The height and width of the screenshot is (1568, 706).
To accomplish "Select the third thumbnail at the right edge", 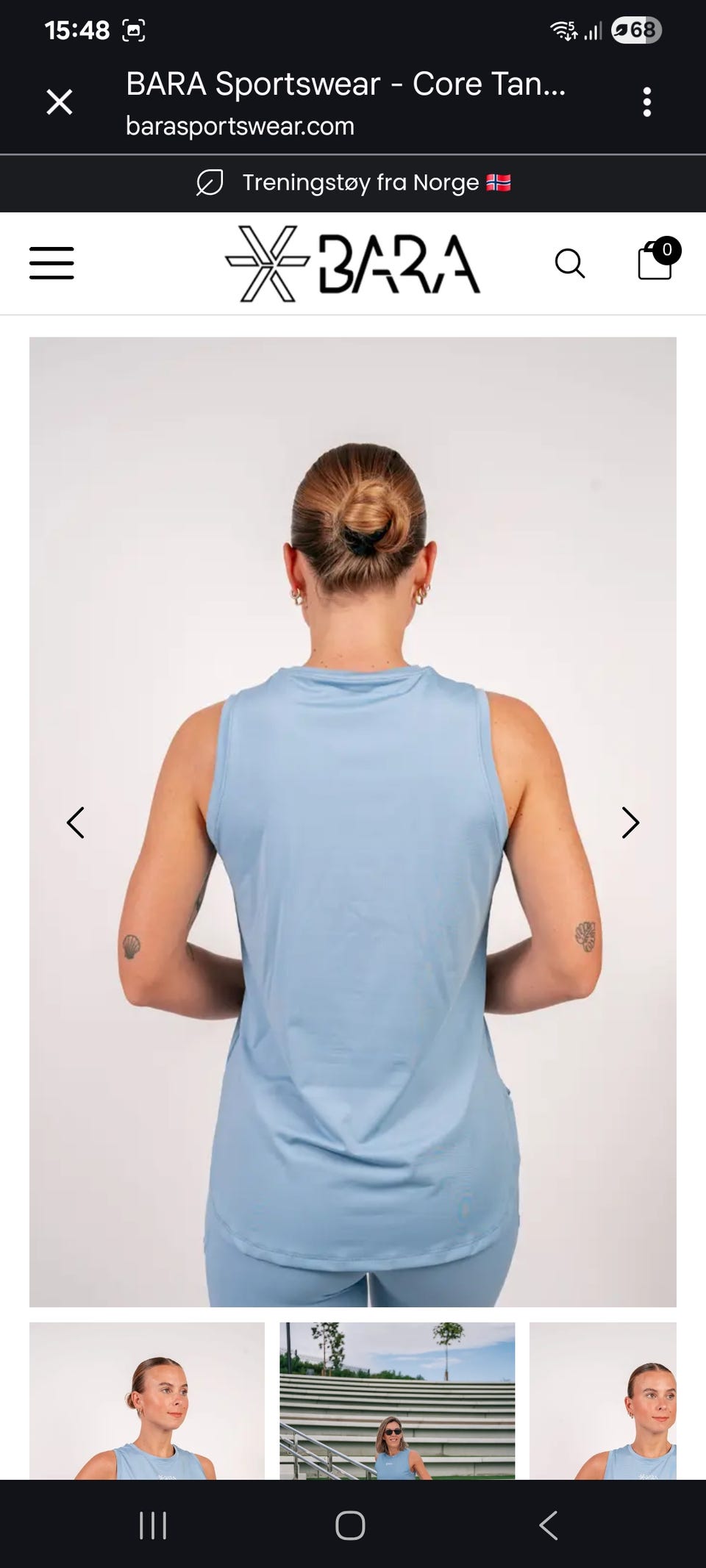I will click(603, 1400).
